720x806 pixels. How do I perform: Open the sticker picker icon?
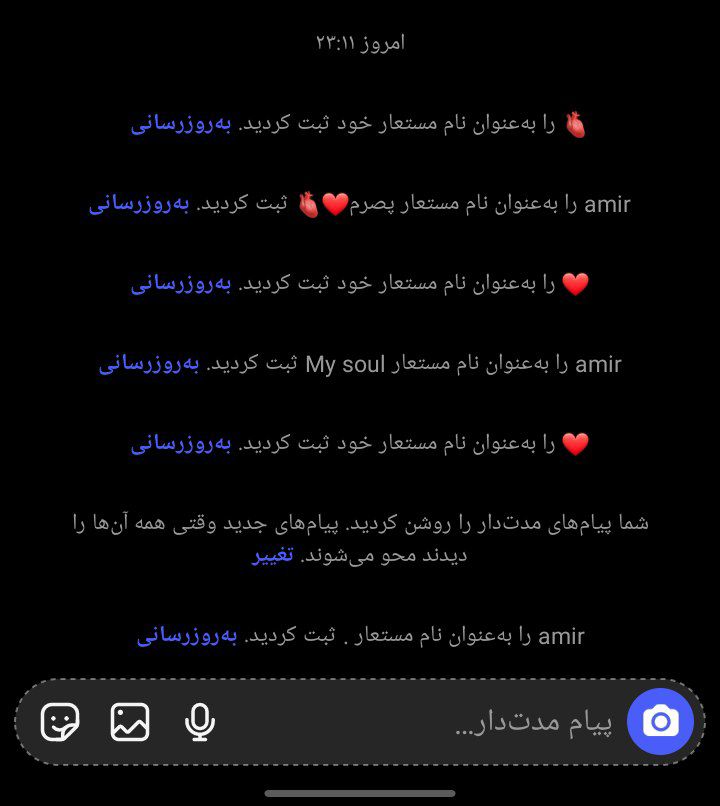pyautogui.click(x=60, y=722)
